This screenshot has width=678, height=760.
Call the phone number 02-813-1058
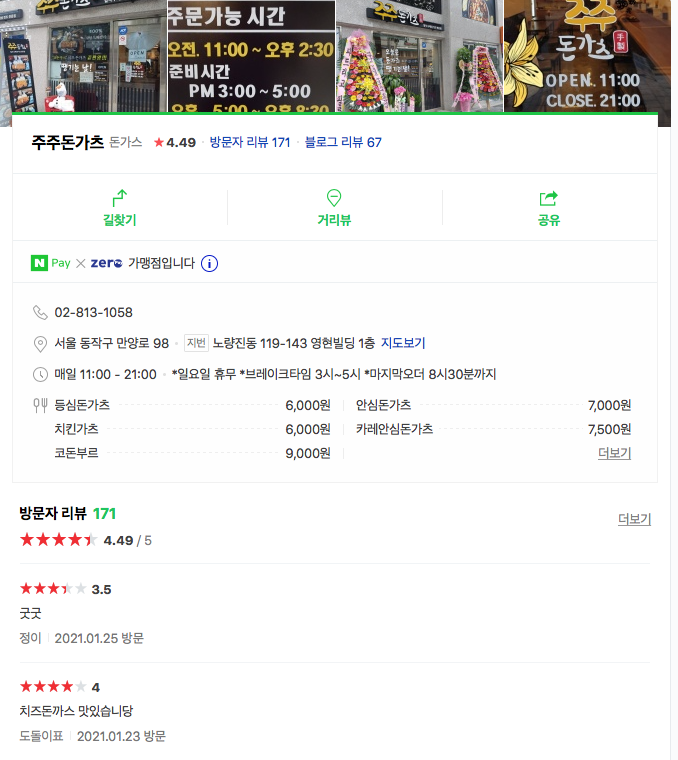[93, 312]
